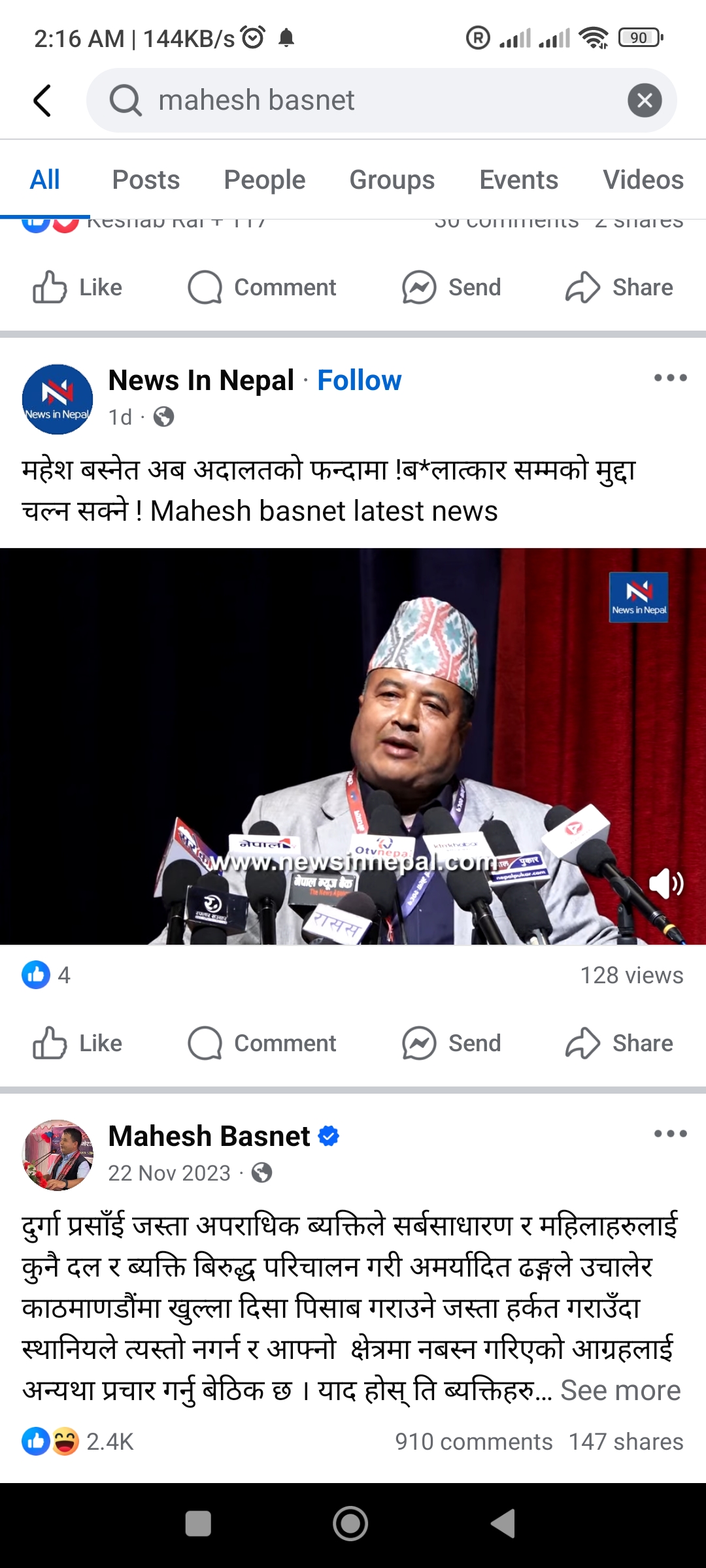Show the Events tab
This screenshot has width=706, height=1568.
[x=518, y=180]
